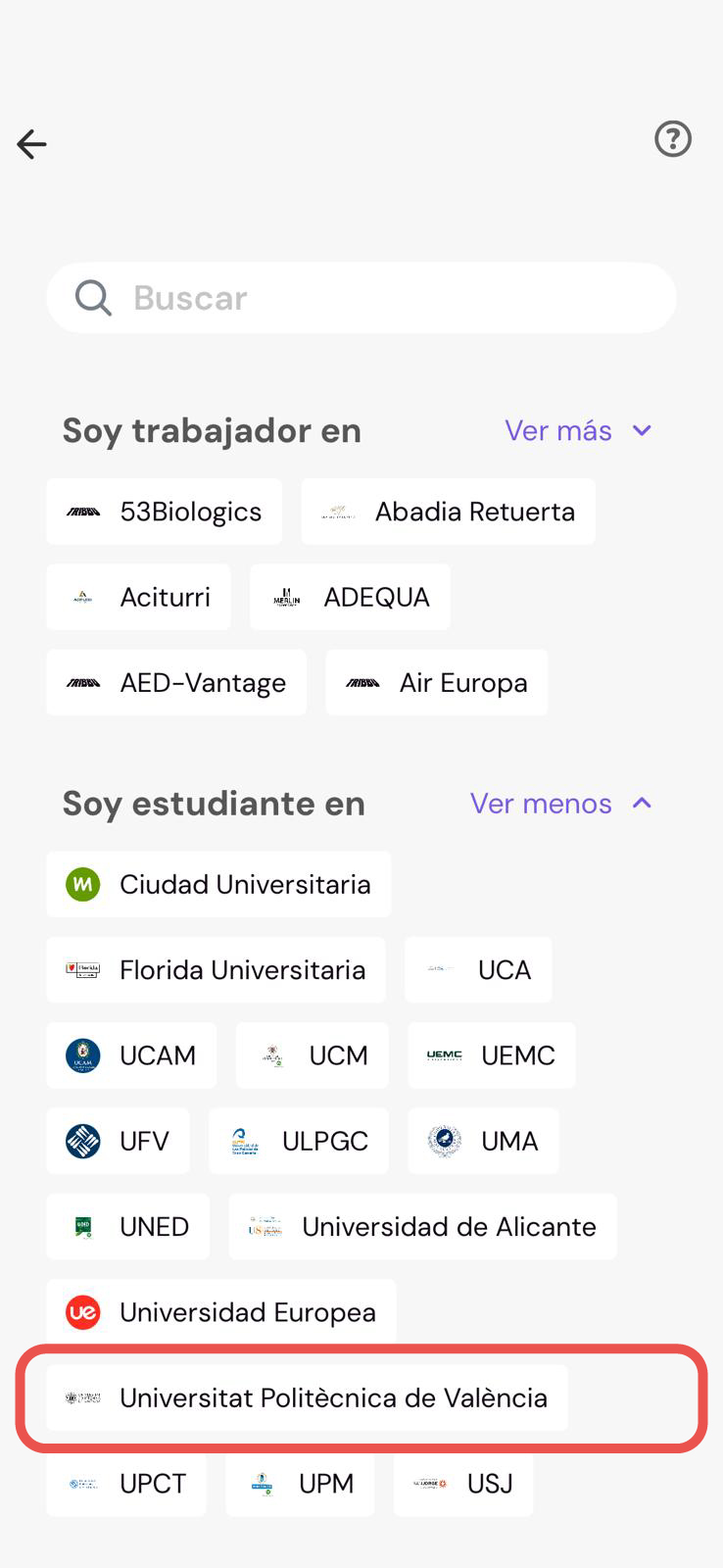This screenshot has height=1568, width=723.
Task: Open the help question mark icon
Action: 672,139
